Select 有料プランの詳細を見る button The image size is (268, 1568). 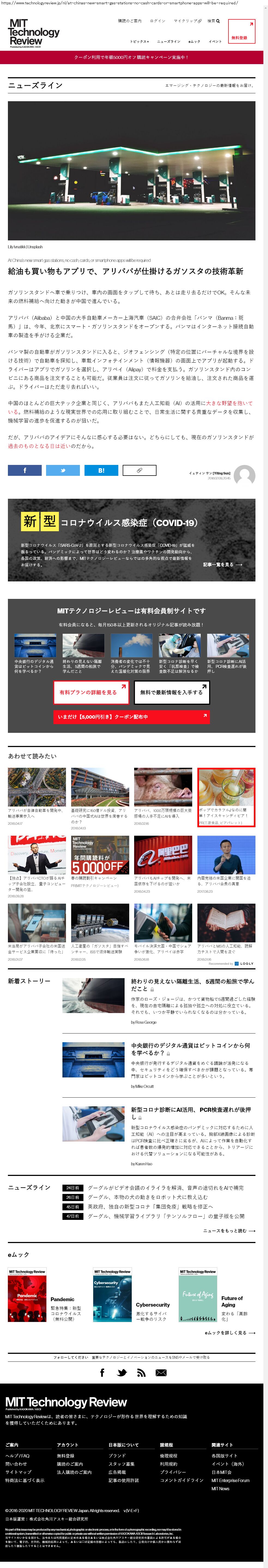pyautogui.click(x=91, y=692)
